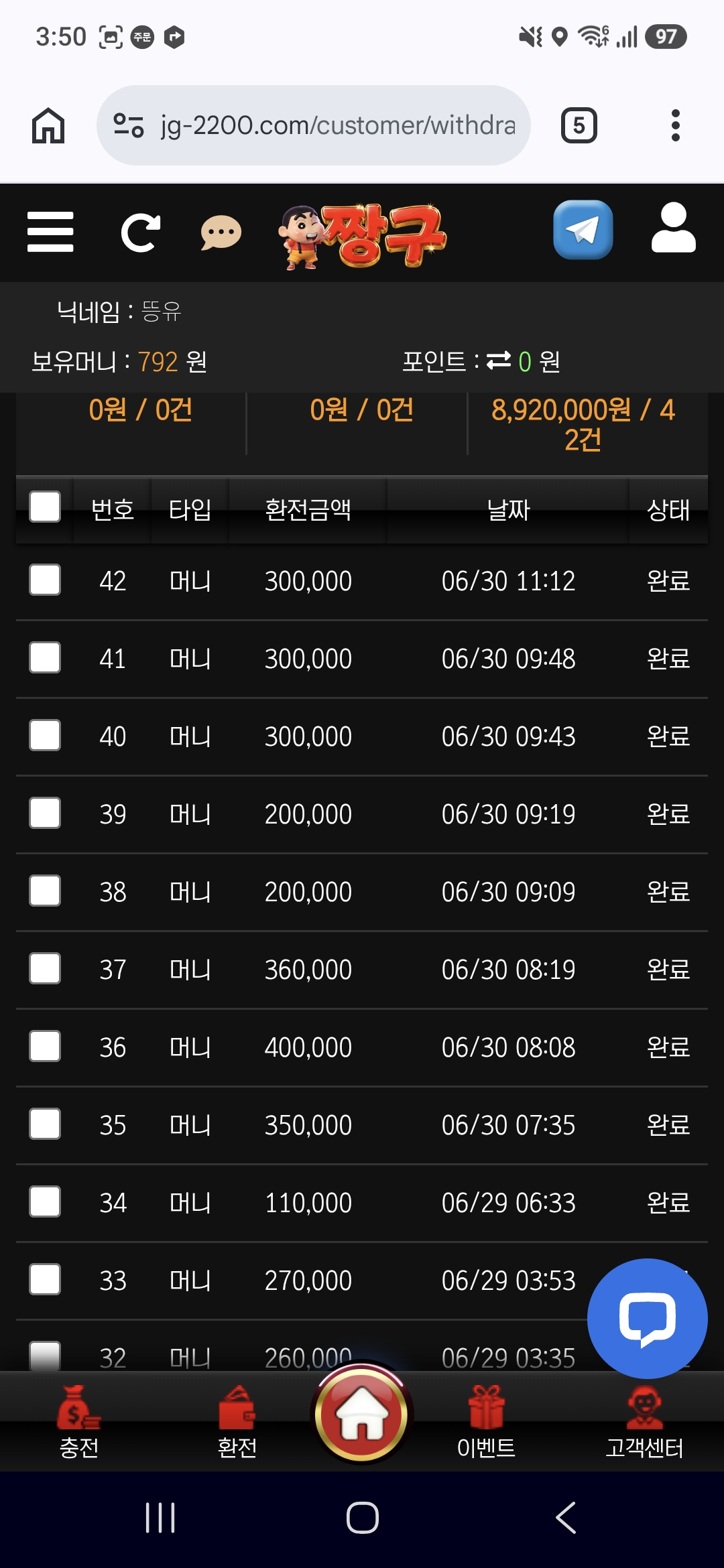Tap the round home button in bottom bar
The image size is (724, 1568).
point(362,1414)
